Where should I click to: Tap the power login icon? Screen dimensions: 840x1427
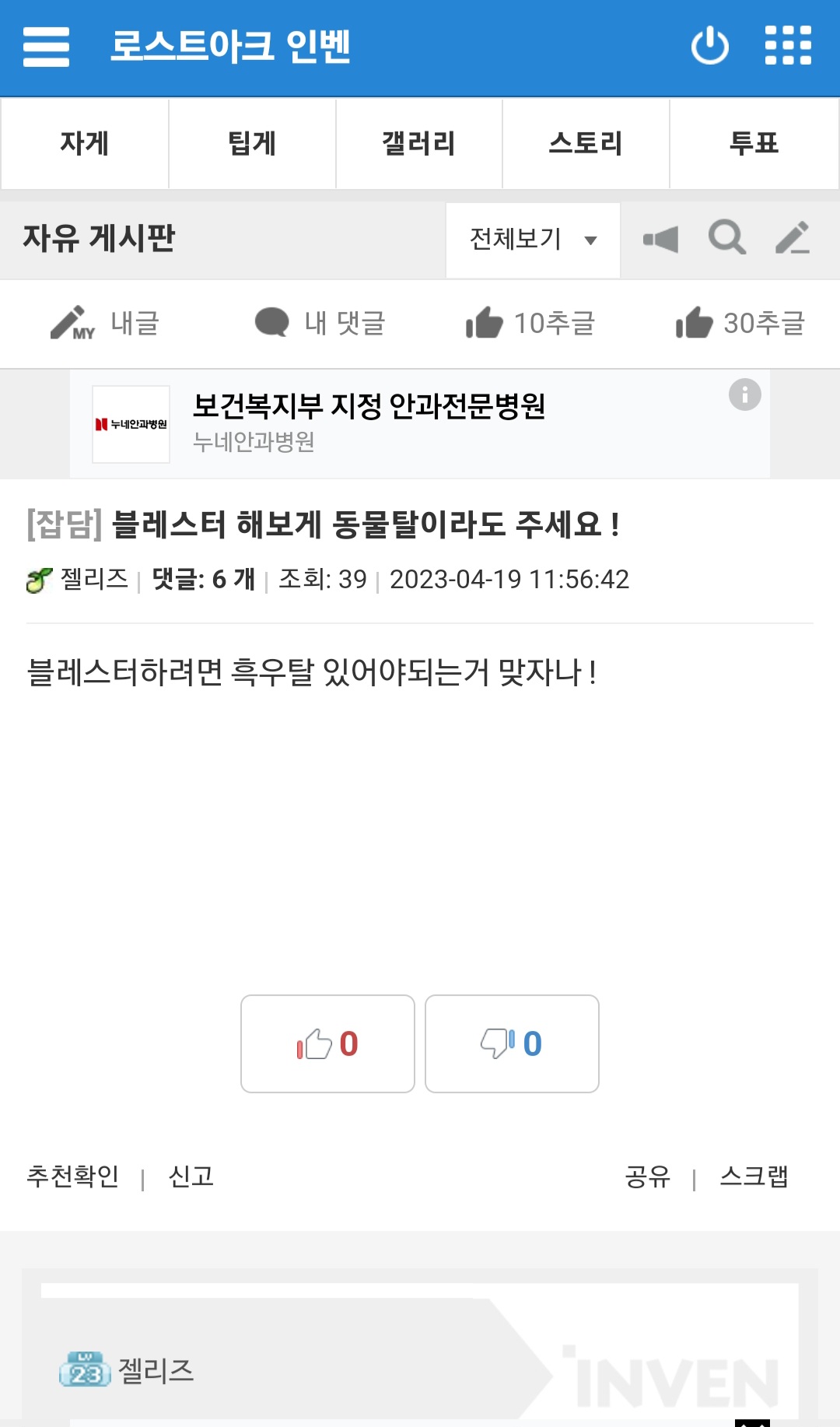[709, 46]
